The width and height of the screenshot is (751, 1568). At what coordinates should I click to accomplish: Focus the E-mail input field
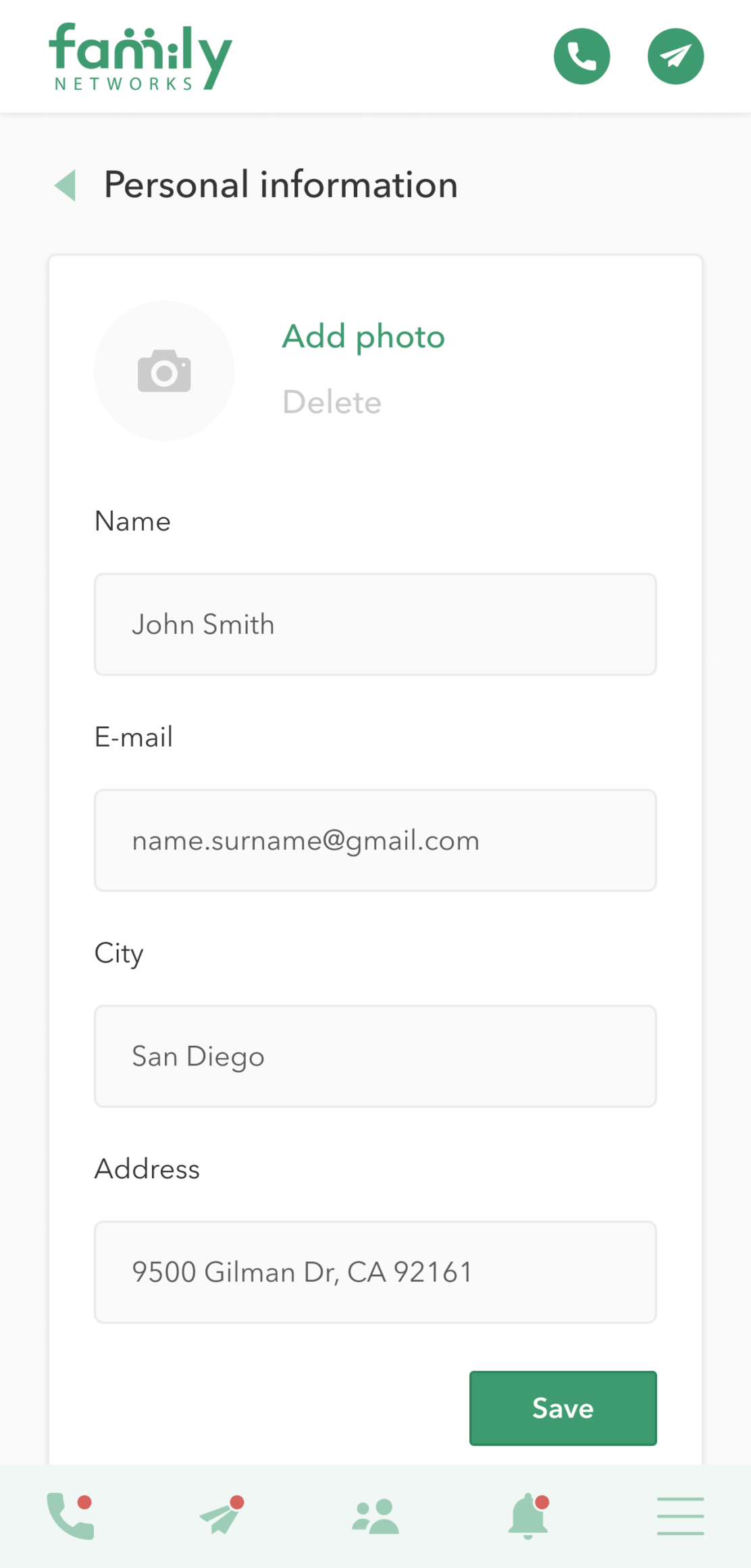375,840
